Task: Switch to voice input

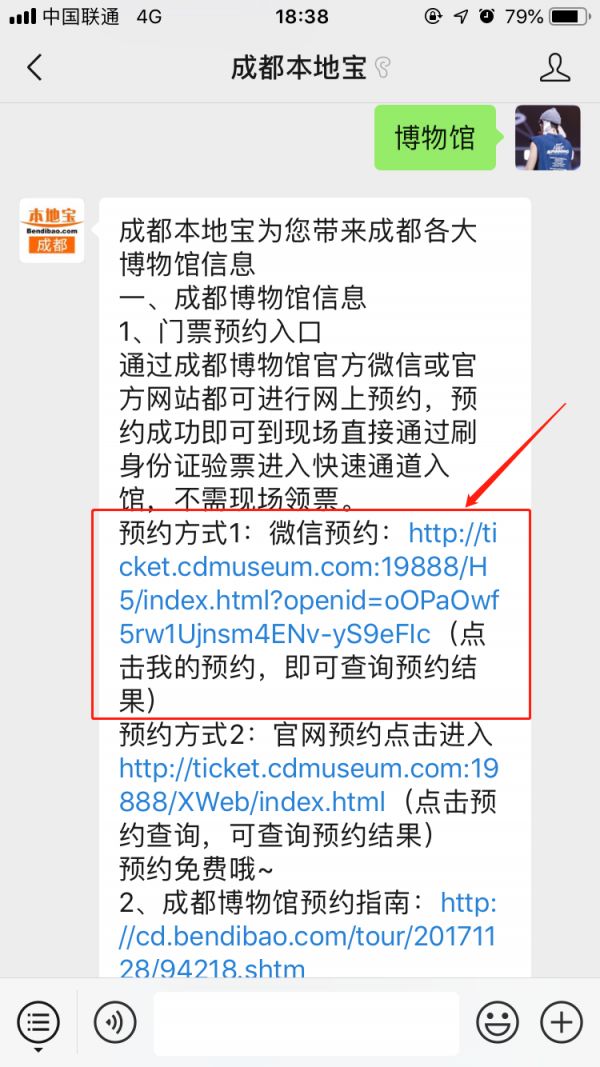Action: (115, 1021)
